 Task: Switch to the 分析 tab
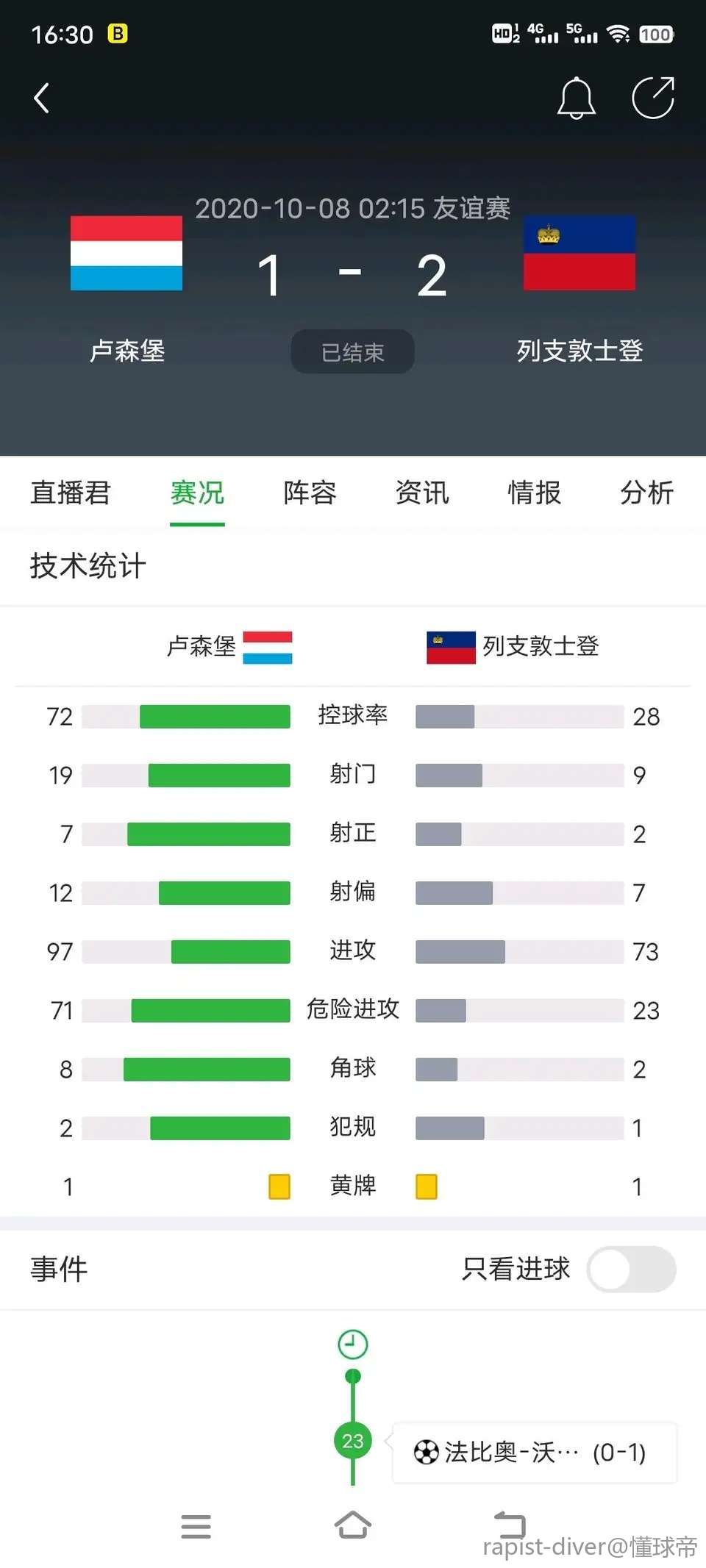tap(647, 493)
